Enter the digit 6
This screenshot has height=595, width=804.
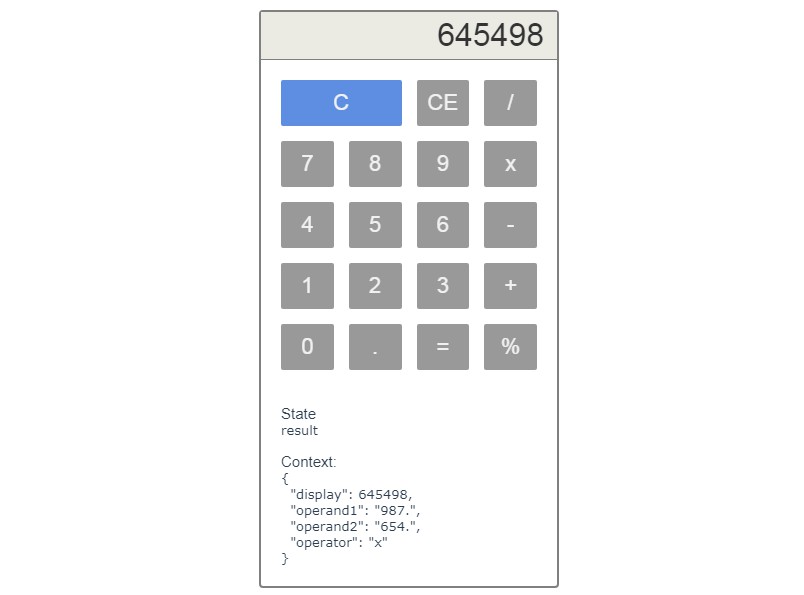click(x=442, y=225)
